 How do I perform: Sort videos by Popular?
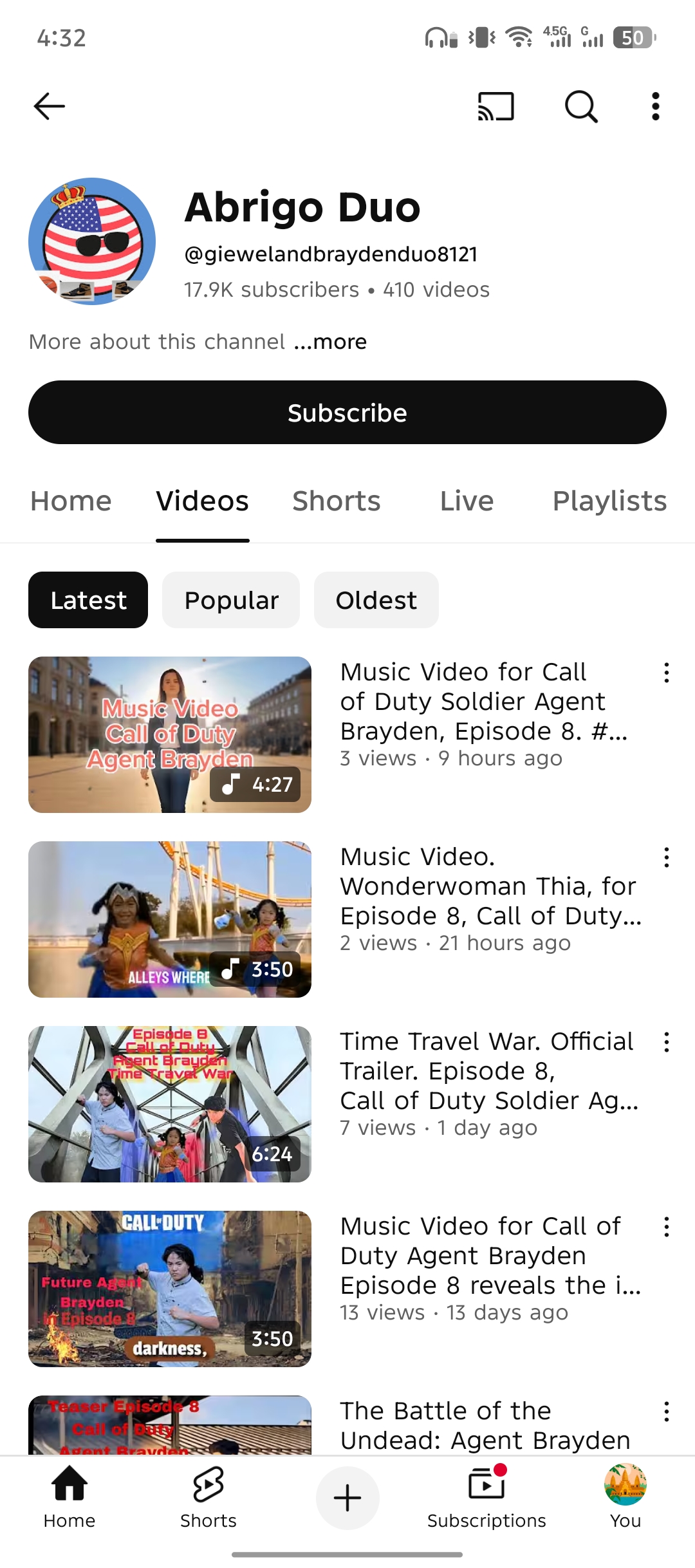[x=231, y=600]
